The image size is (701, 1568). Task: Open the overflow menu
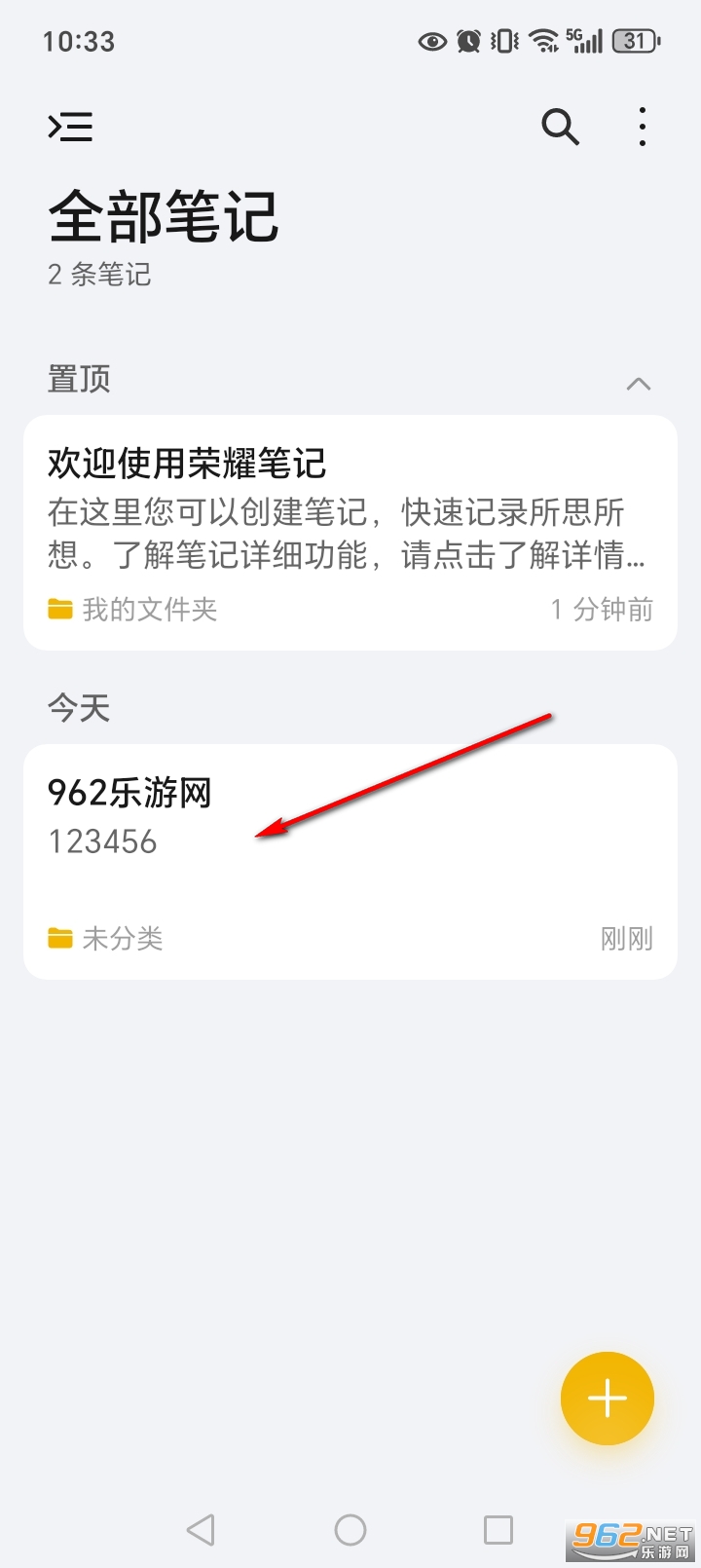(642, 127)
